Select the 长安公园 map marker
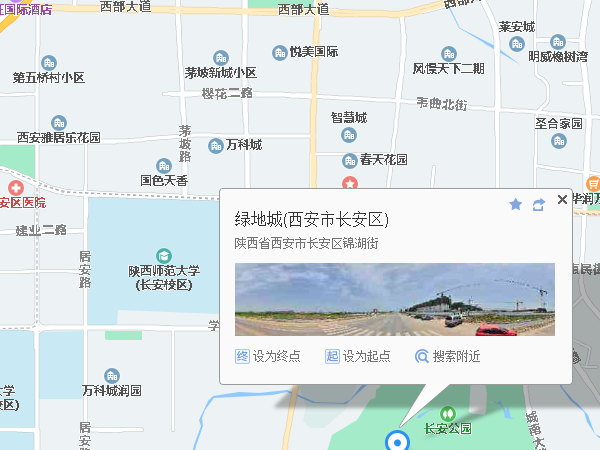This screenshot has height=450, width=600. 448,413
